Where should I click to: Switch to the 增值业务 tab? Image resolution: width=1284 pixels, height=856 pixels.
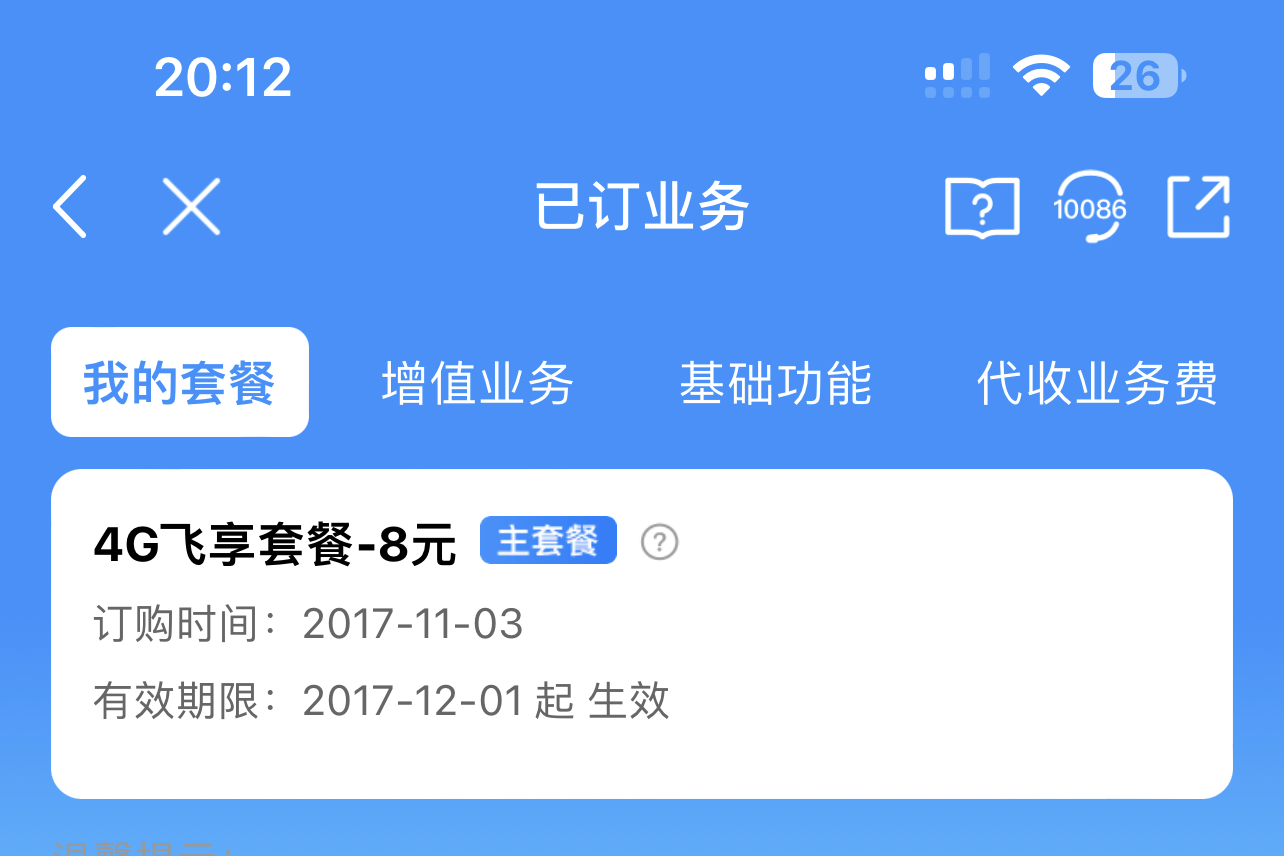pyautogui.click(x=477, y=383)
